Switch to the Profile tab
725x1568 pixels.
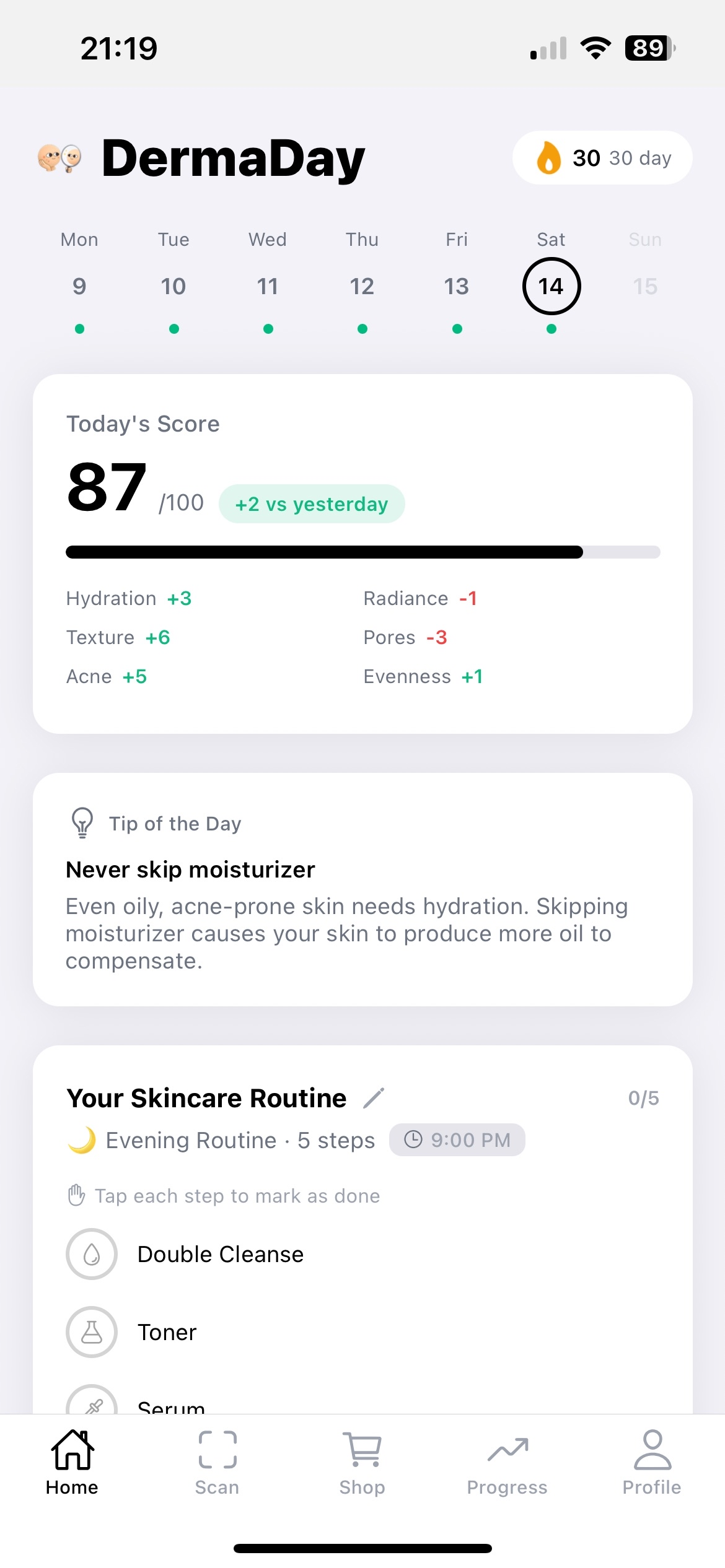(x=652, y=1461)
